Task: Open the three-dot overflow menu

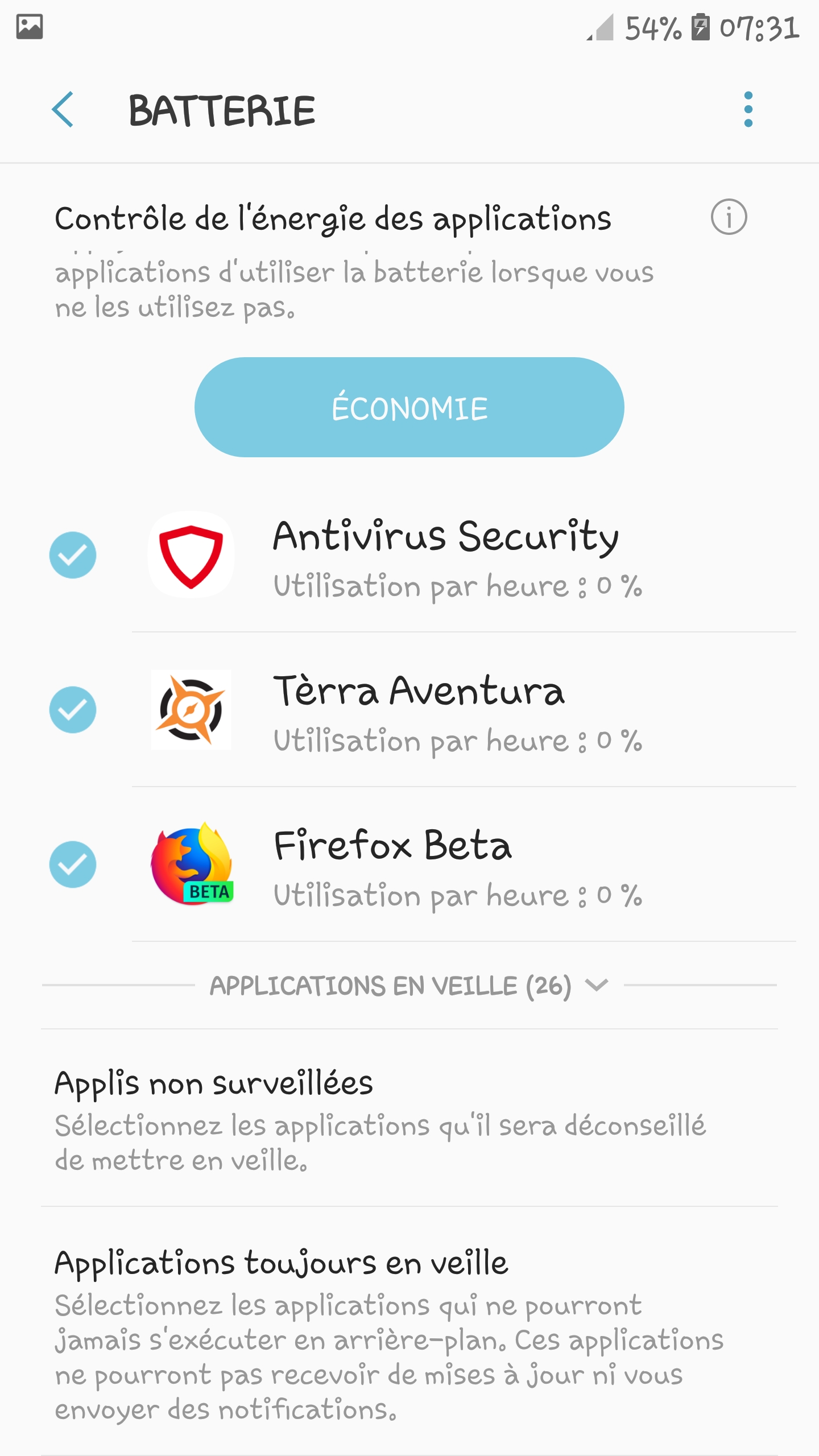Action: coord(748,109)
